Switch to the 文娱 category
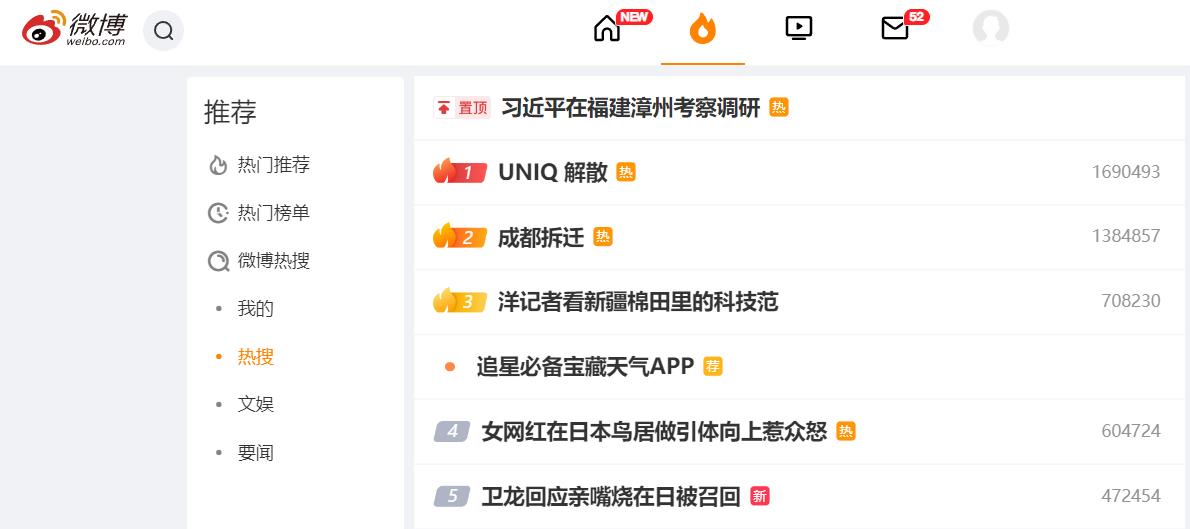The image size is (1190, 529). (x=255, y=404)
